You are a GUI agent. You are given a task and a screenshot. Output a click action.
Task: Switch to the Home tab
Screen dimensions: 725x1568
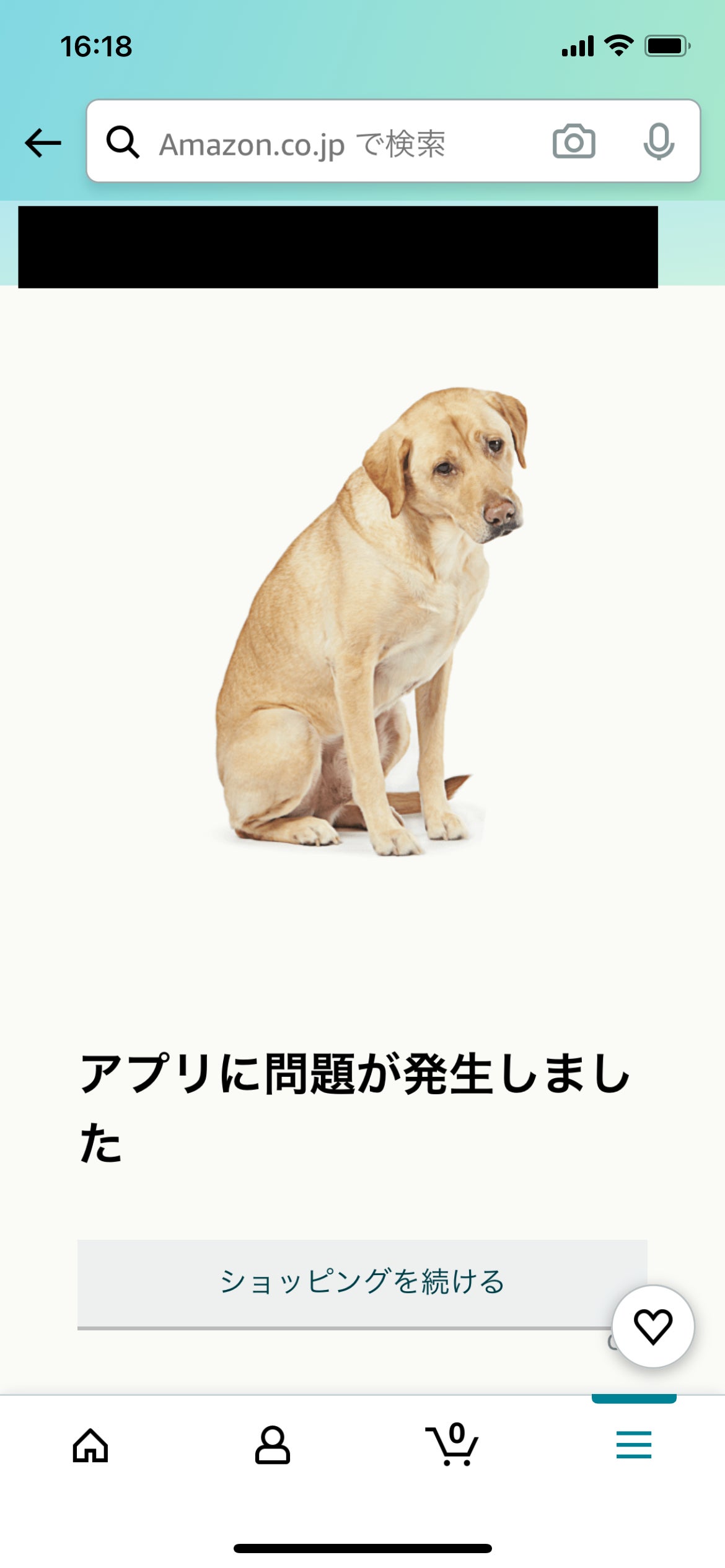coord(90,1445)
